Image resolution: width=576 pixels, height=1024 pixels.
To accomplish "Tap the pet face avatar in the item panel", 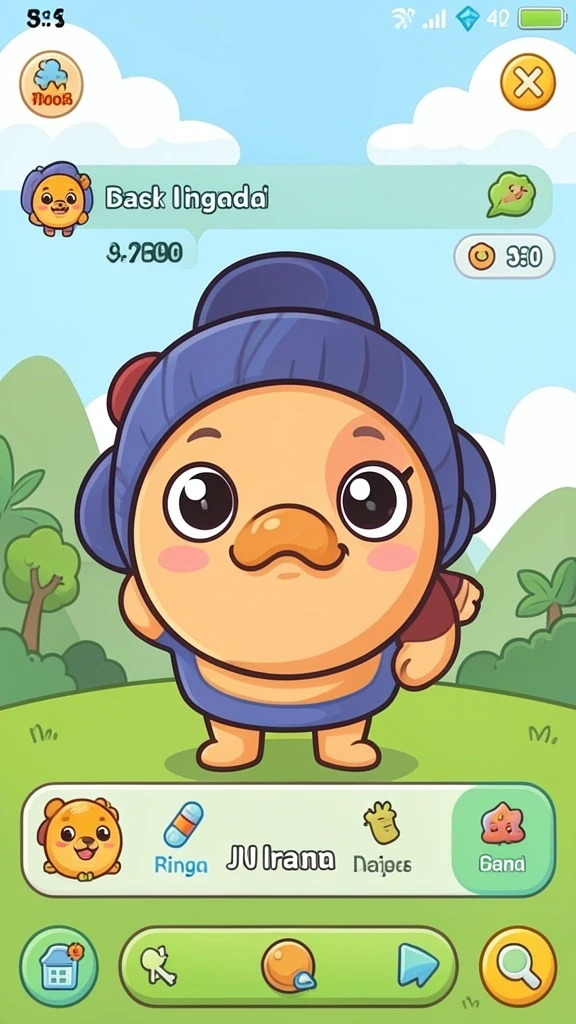I will 81,839.
